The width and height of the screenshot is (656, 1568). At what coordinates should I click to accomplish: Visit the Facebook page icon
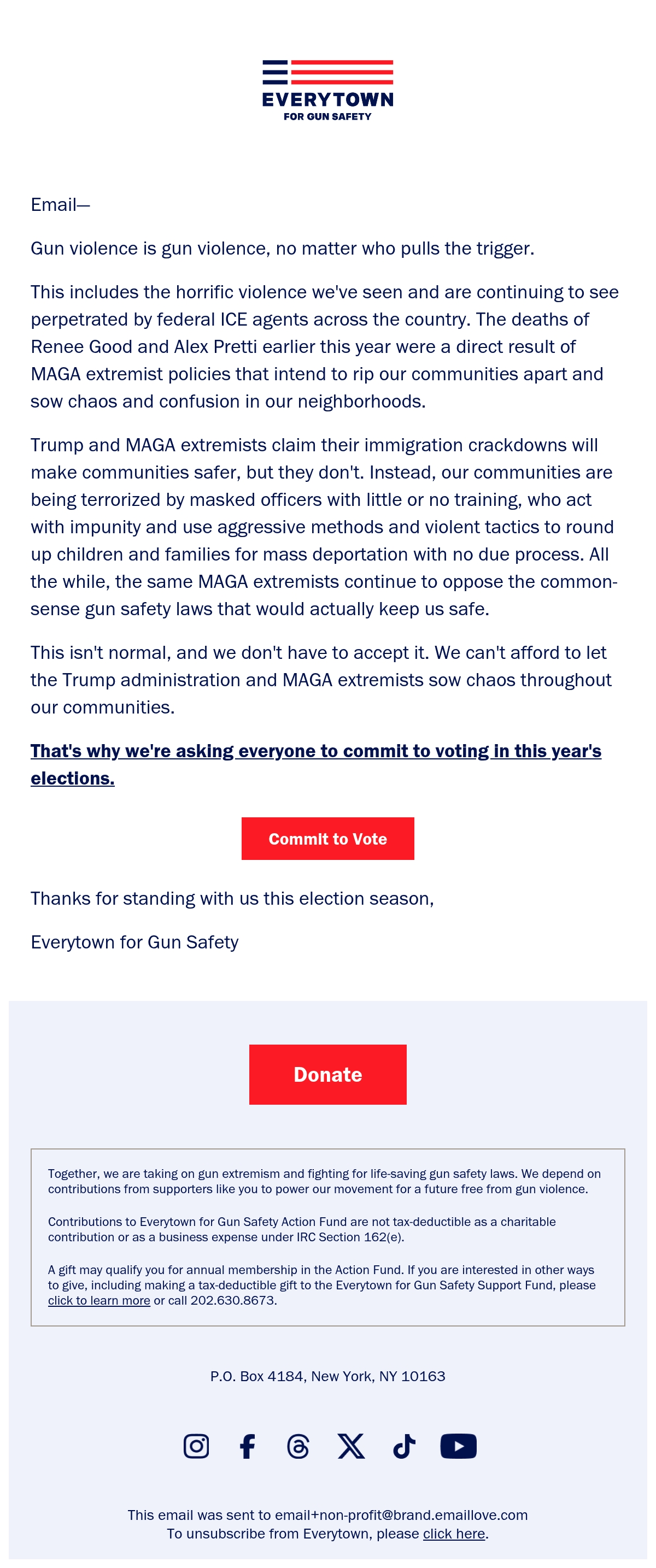[x=247, y=1446]
